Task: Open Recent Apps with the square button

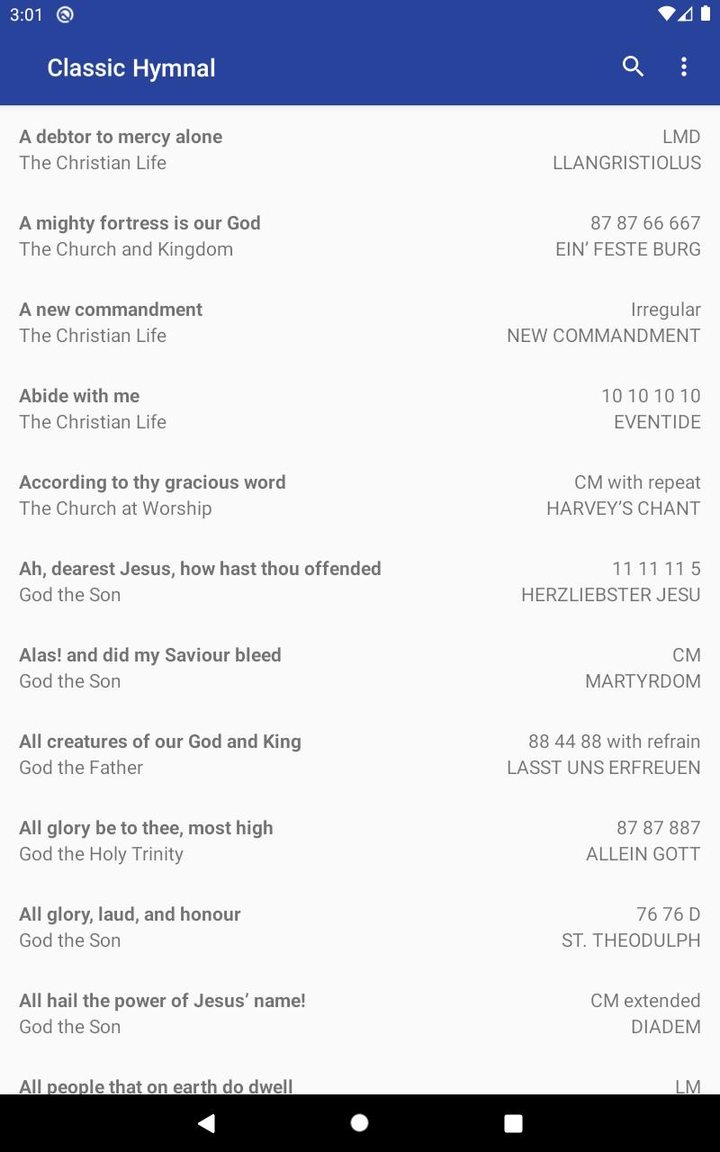Action: tap(513, 1122)
